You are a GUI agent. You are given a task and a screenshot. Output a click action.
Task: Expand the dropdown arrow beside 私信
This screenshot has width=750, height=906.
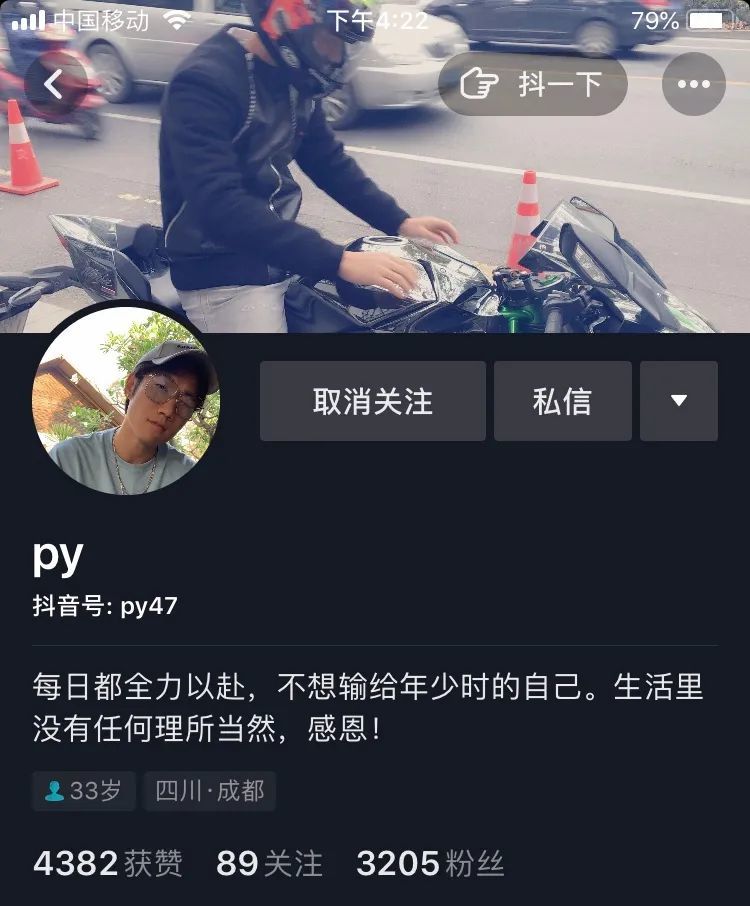[x=678, y=401]
